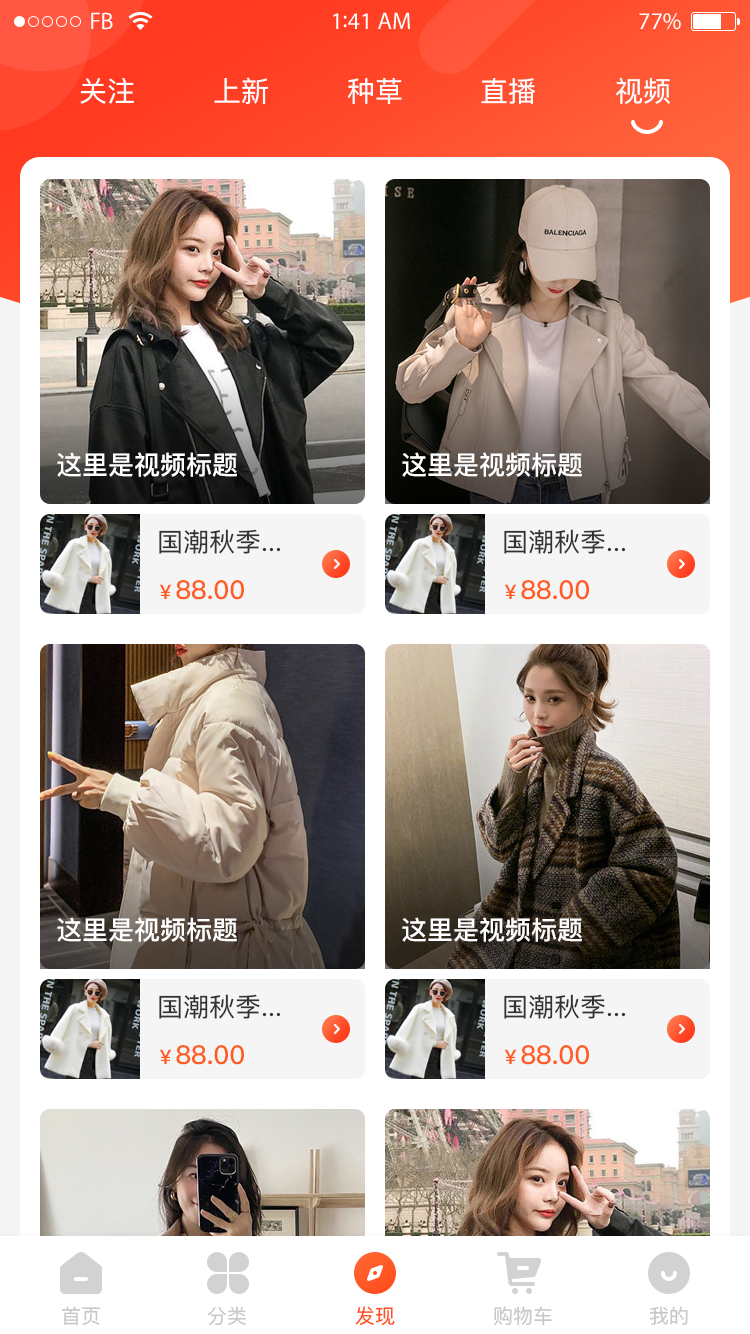
Task: Switch to the 关注 tab
Action: coord(107,92)
